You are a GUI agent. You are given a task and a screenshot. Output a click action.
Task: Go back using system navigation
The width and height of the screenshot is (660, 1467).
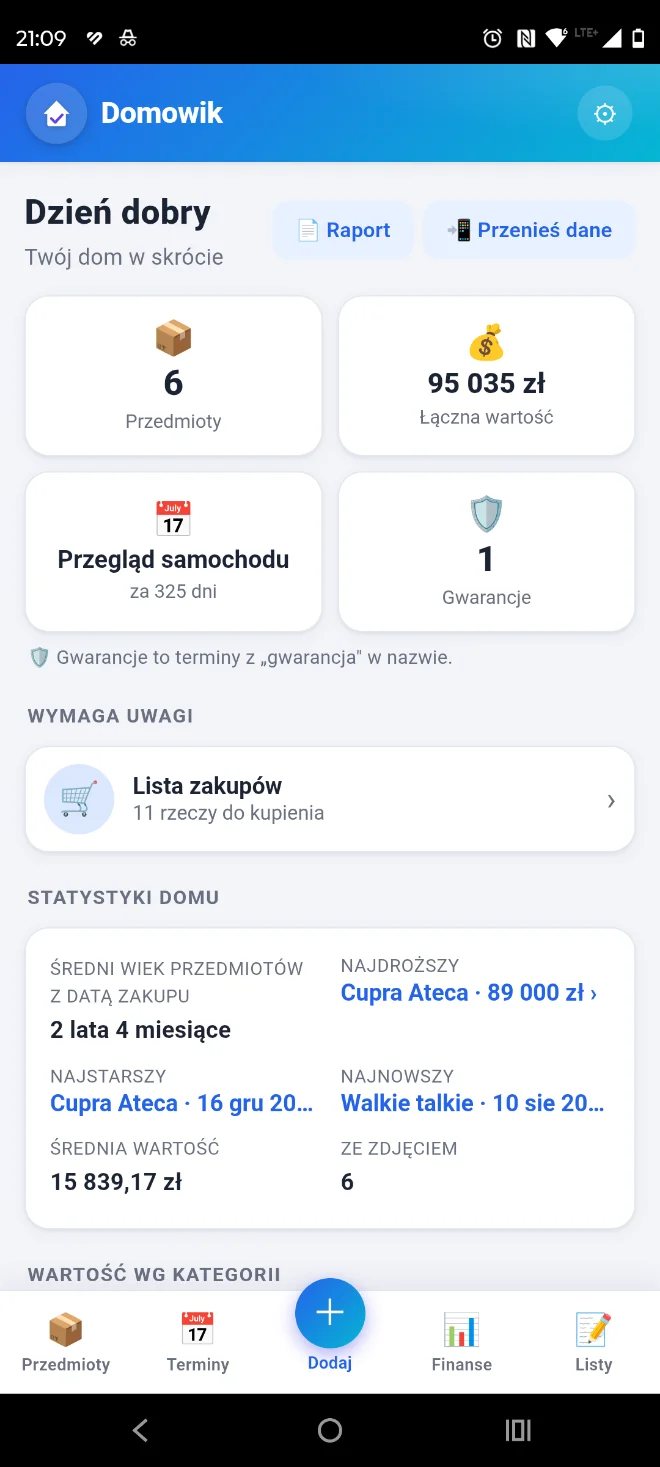point(140,1430)
